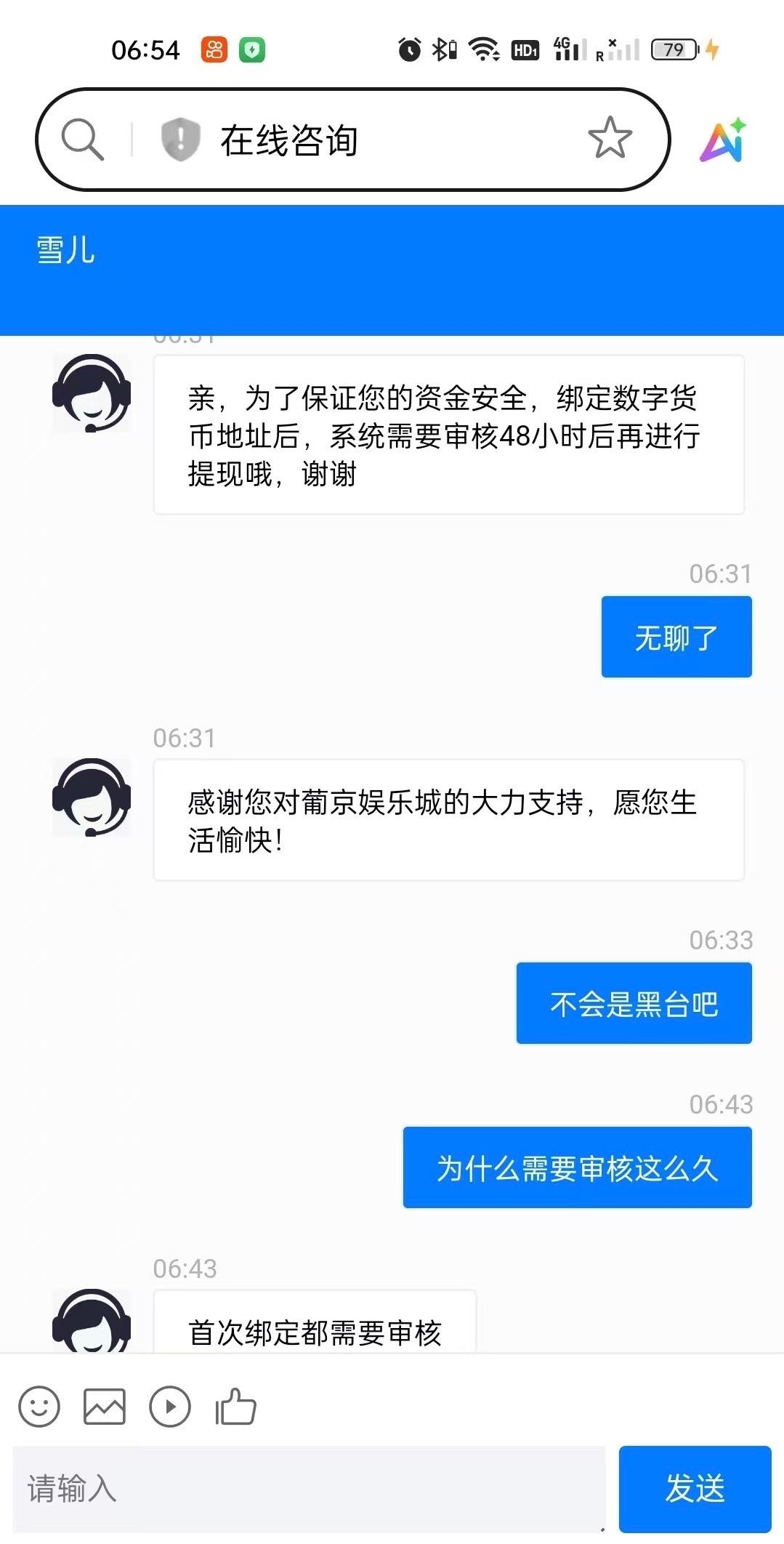The image size is (784, 1544).
Task: Send a video via the play icon
Action: pos(170,1407)
